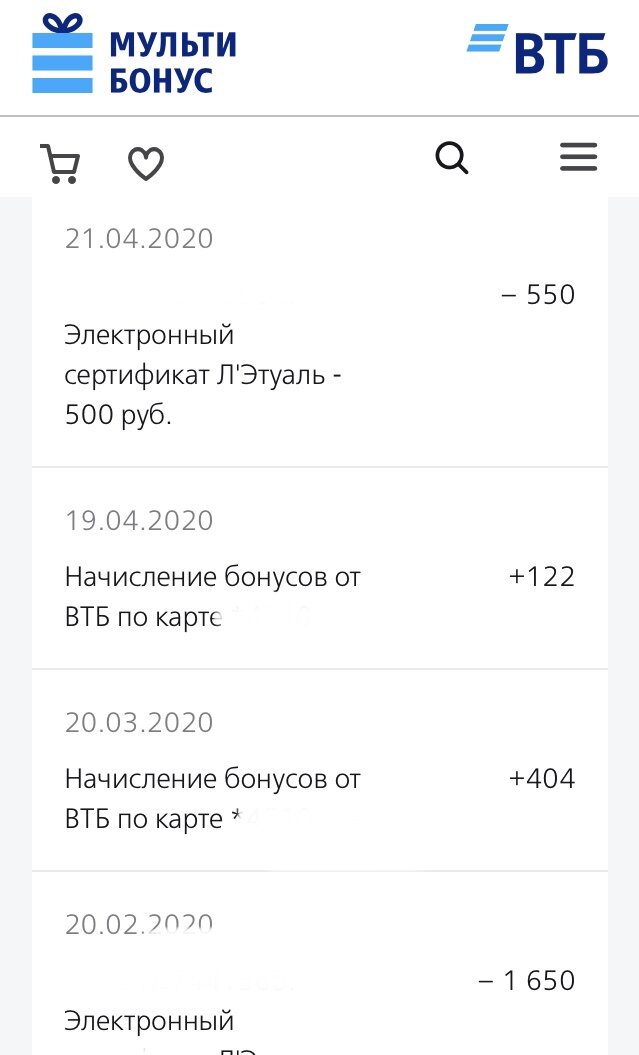This screenshot has height=1055, width=639.
Task: Open the hamburger menu
Action: coord(578,157)
